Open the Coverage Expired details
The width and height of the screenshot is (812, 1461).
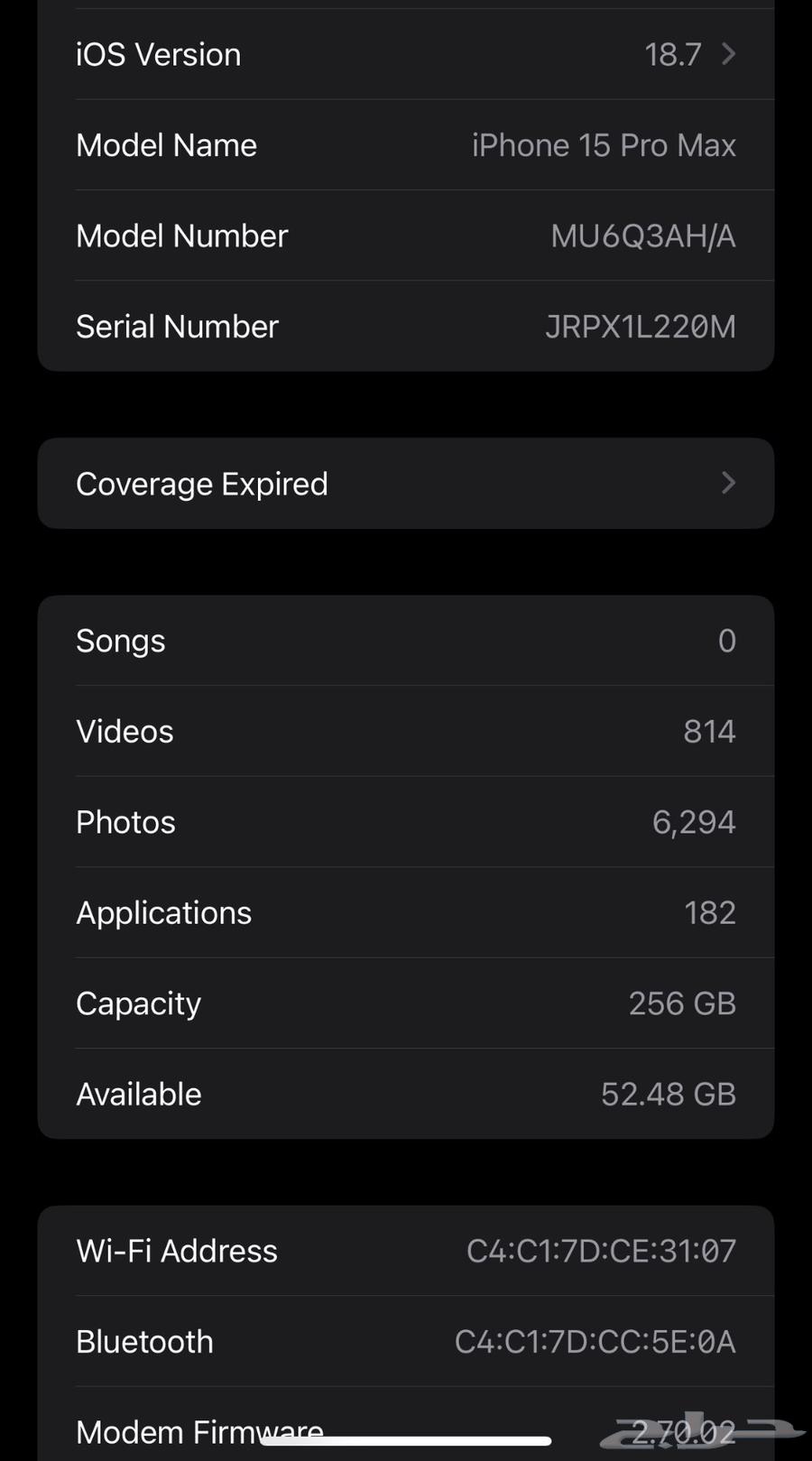(x=406, y=484)
